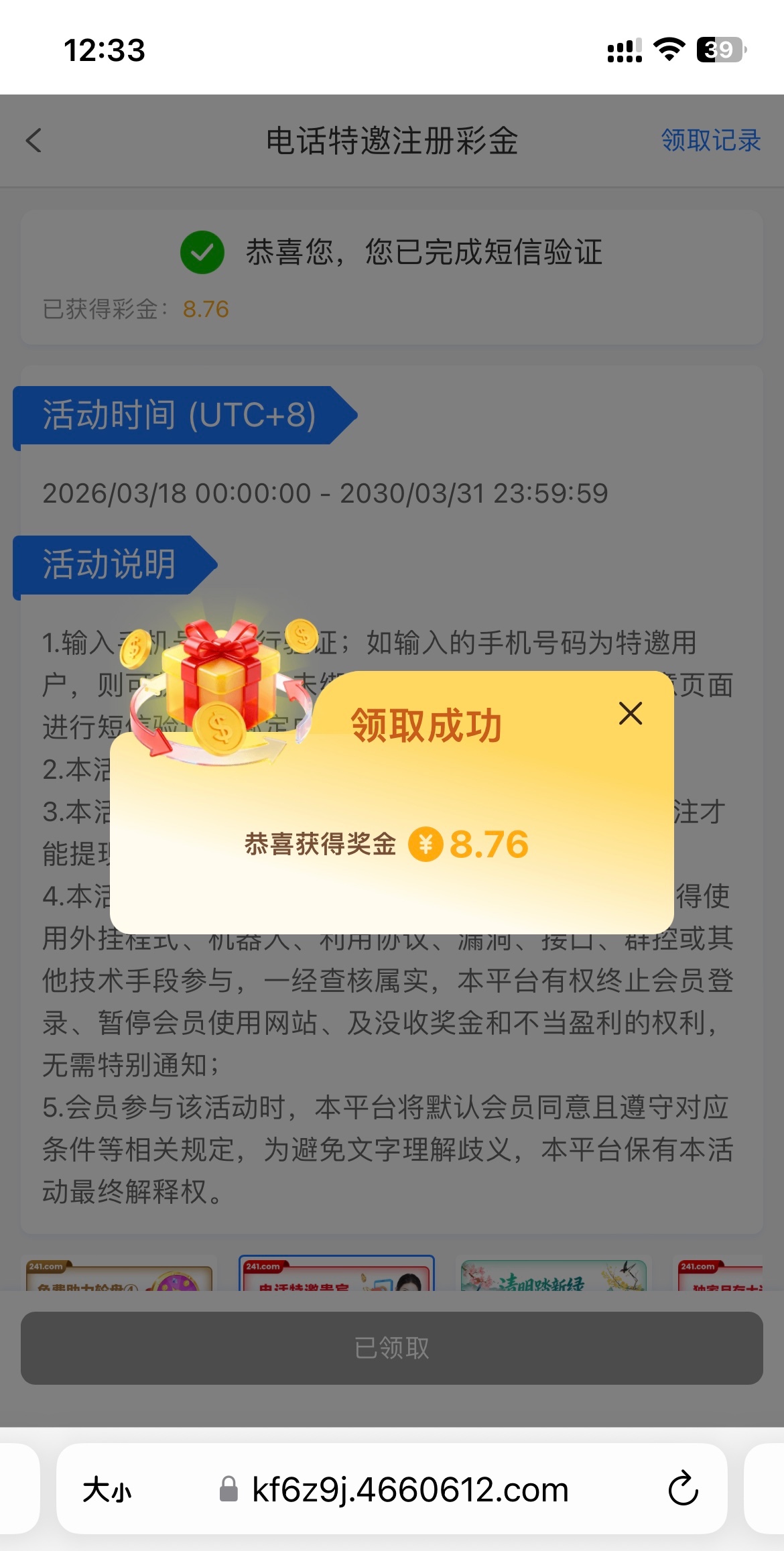Reload the page in the browser
Screen dimensions: 784x1551
(x=683, y=1489)
